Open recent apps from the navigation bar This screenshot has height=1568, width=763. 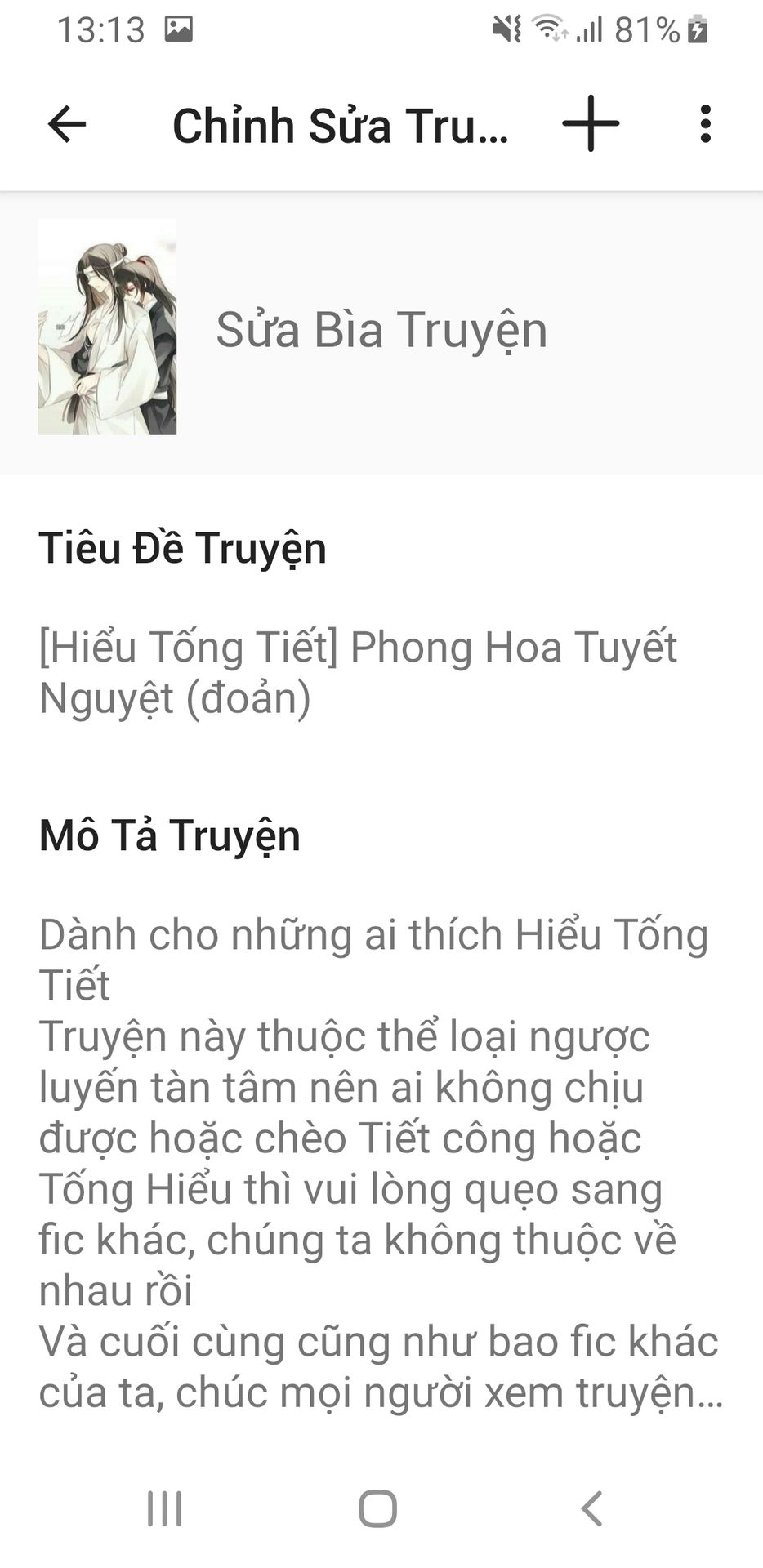click(165, 1508)
